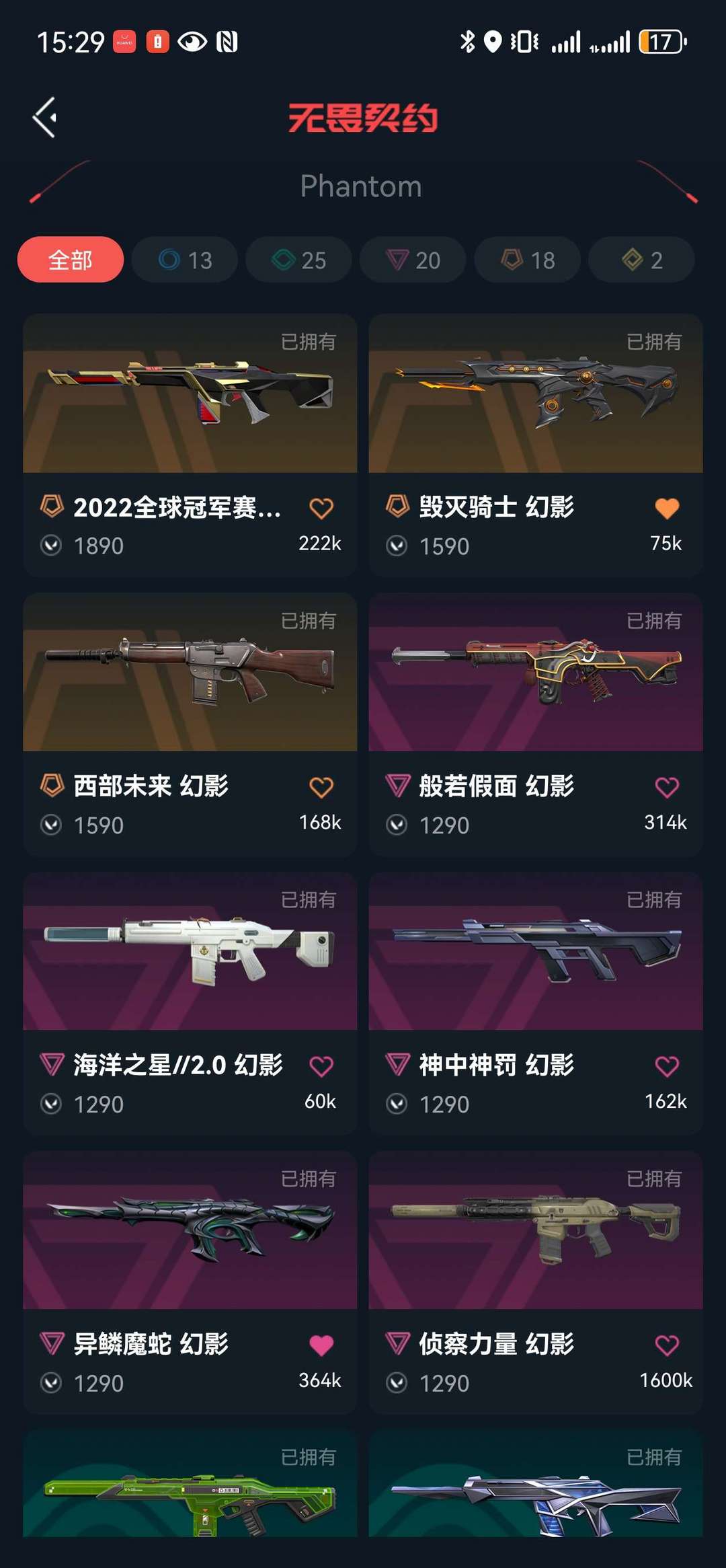726x1568 pixels.
Task: Tap the 已拥有 label on the 西部未来 card
Action: [309, 622]
